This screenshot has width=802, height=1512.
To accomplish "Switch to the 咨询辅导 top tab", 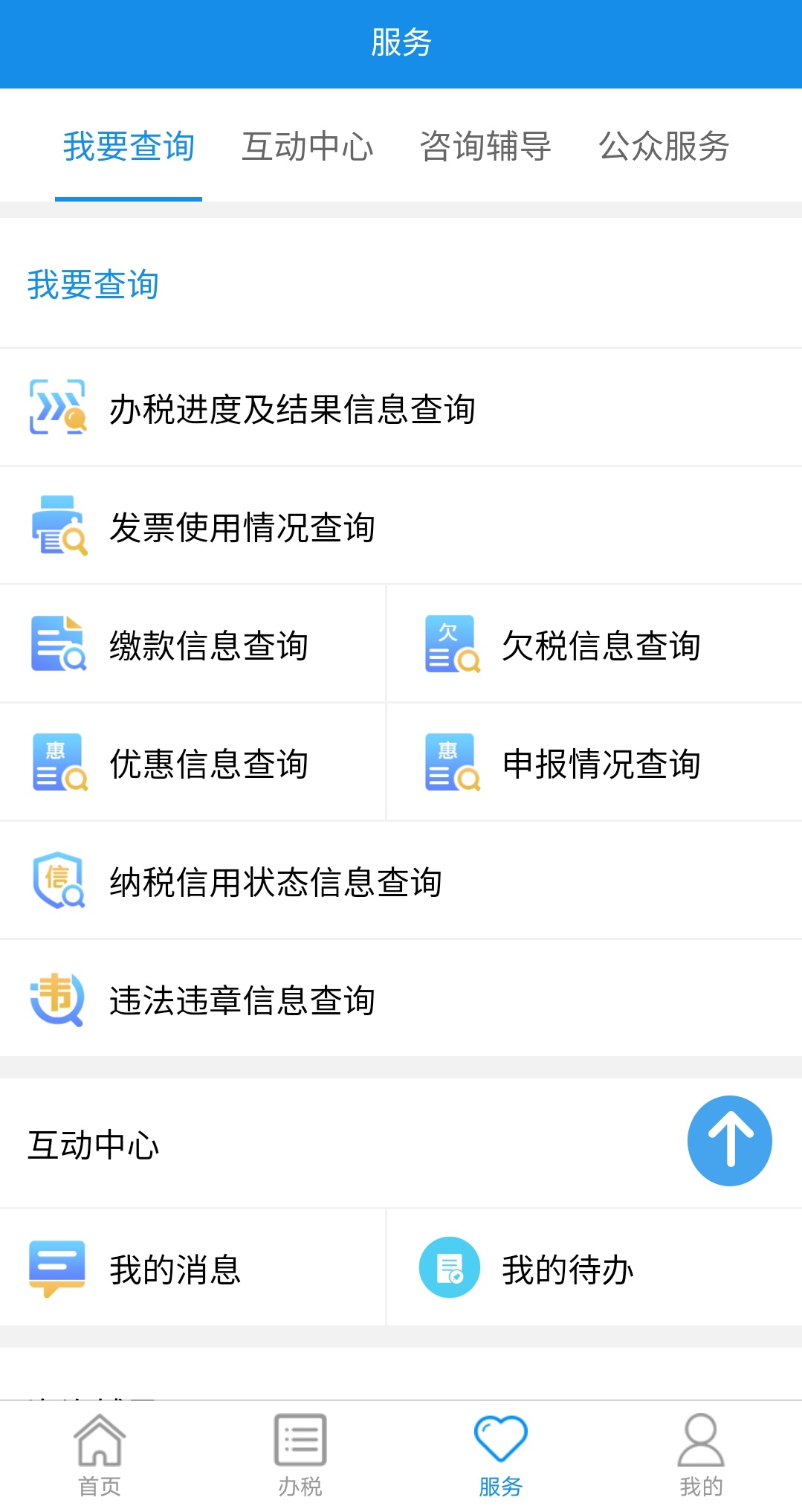I will [485, 147].
